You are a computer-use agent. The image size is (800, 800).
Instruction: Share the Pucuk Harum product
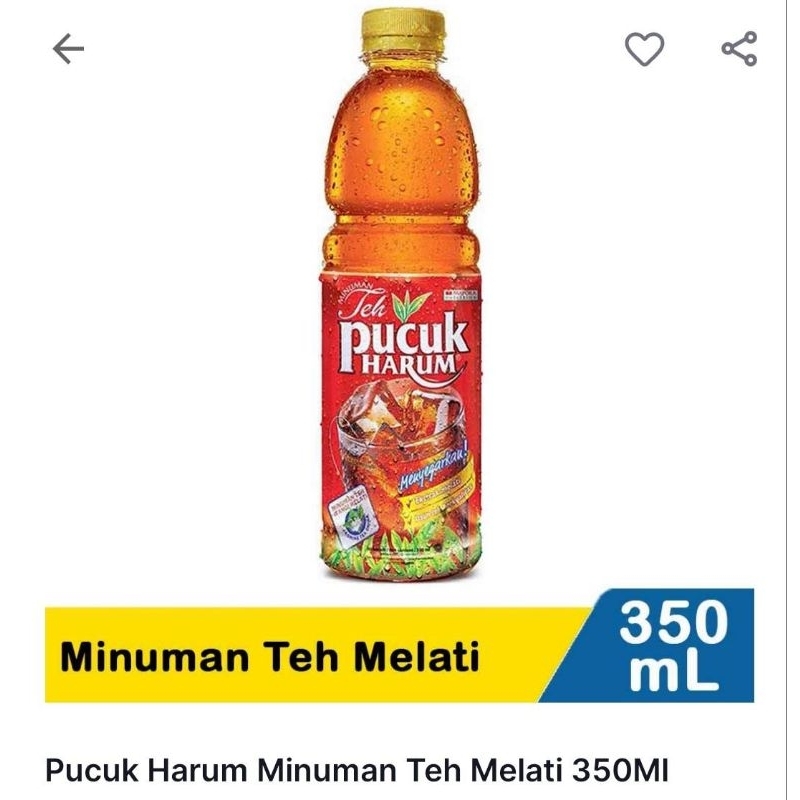pyautogui.click(x=739, y=49)
